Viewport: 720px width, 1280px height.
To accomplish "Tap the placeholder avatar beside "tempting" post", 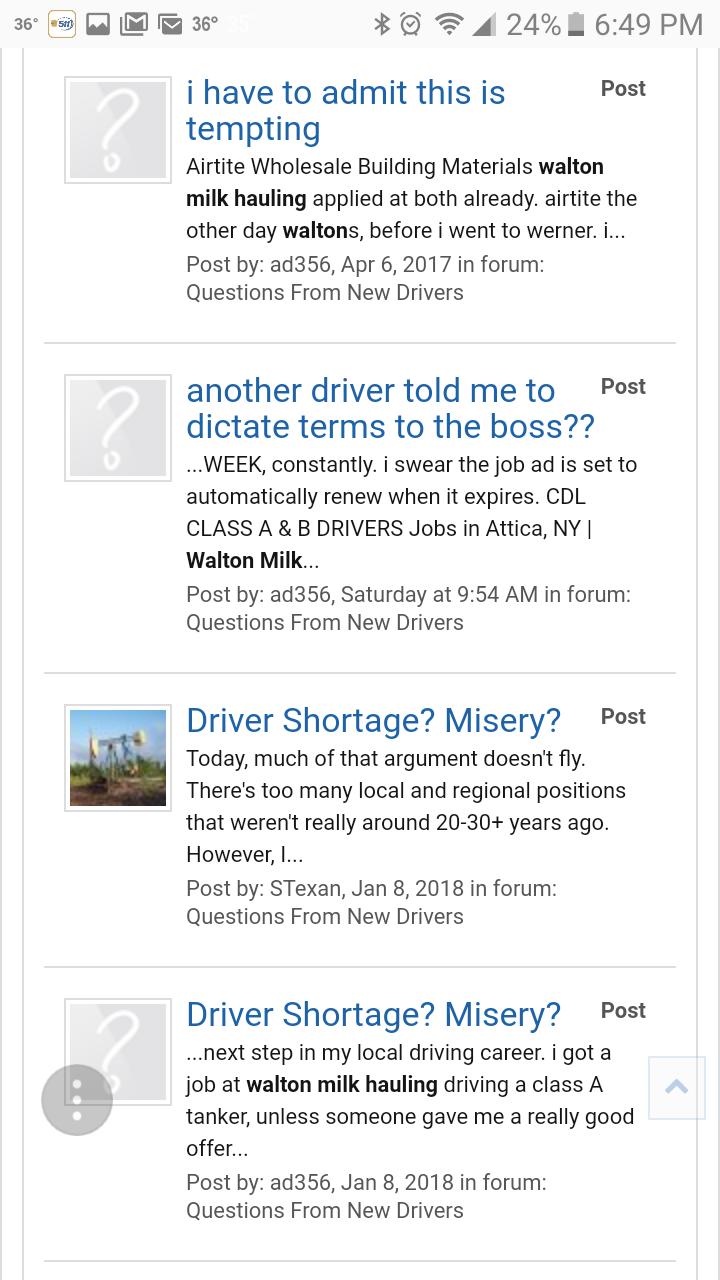I will coord(118,130).
